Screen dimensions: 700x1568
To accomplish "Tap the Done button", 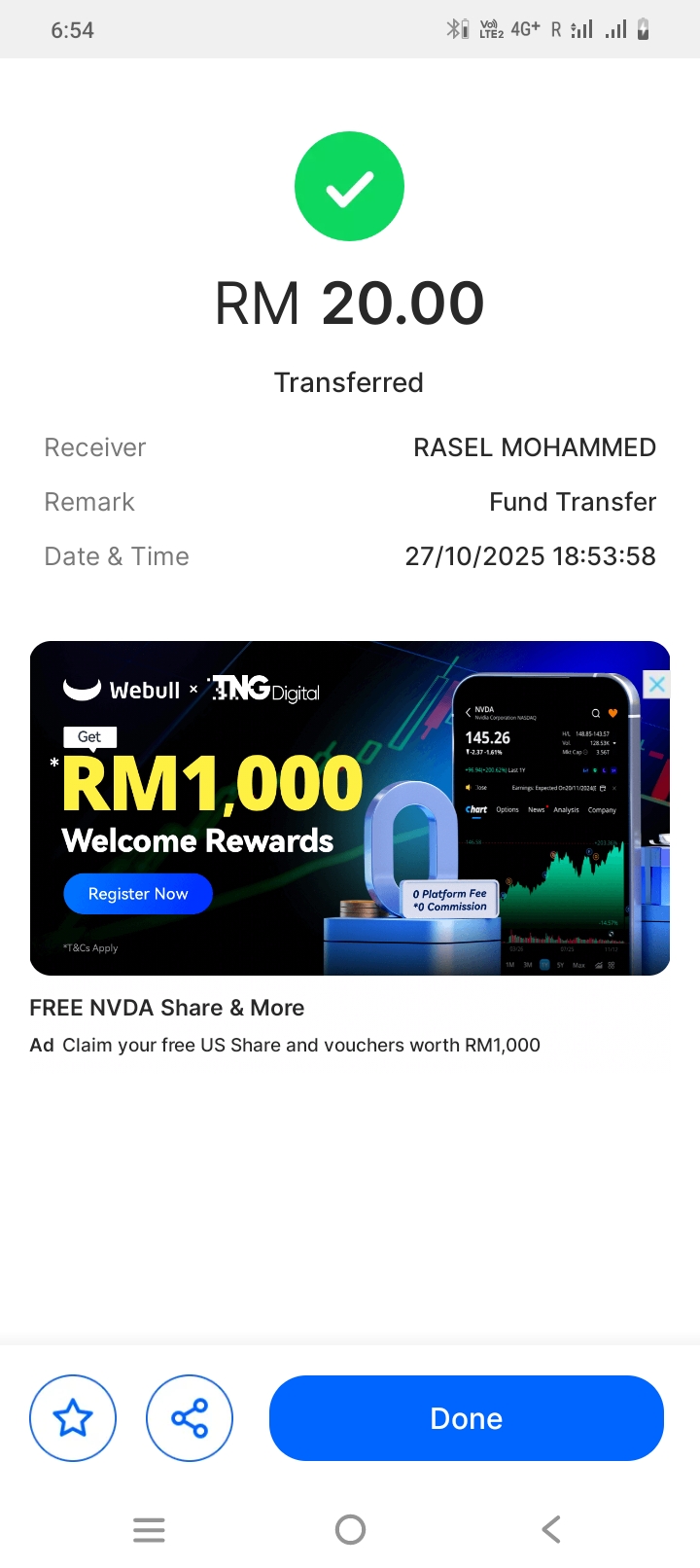I will [466, 1418].
